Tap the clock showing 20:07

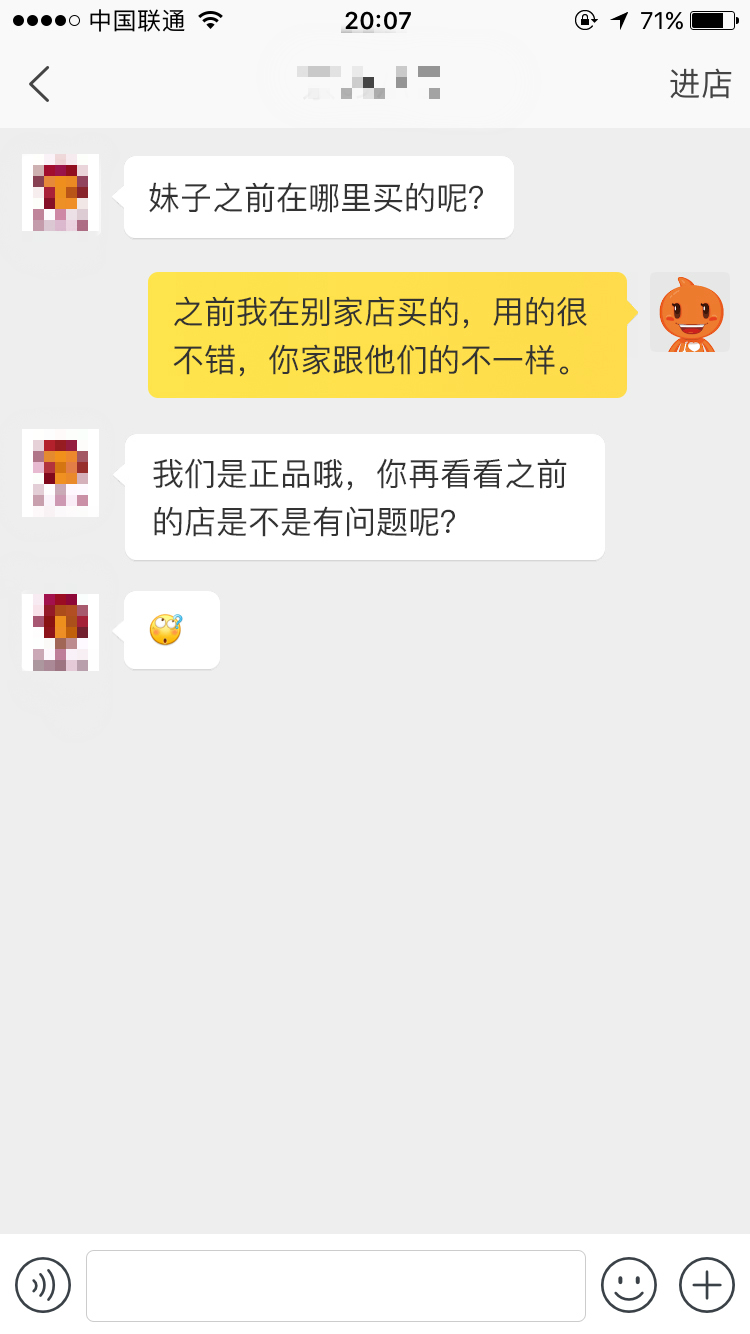pyautogui.click(x=374, y=20)
